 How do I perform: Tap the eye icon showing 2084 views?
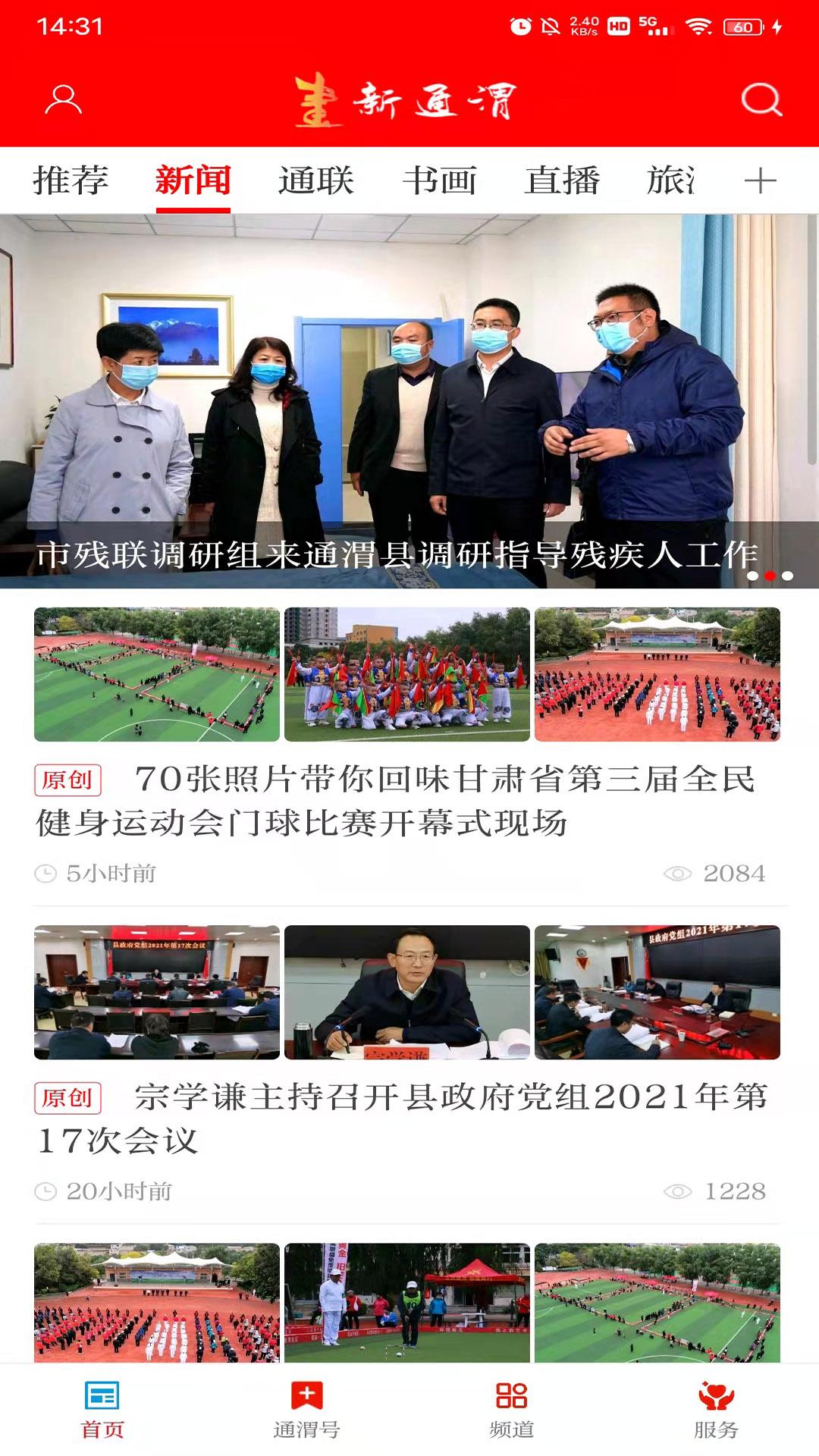(677, 873)
